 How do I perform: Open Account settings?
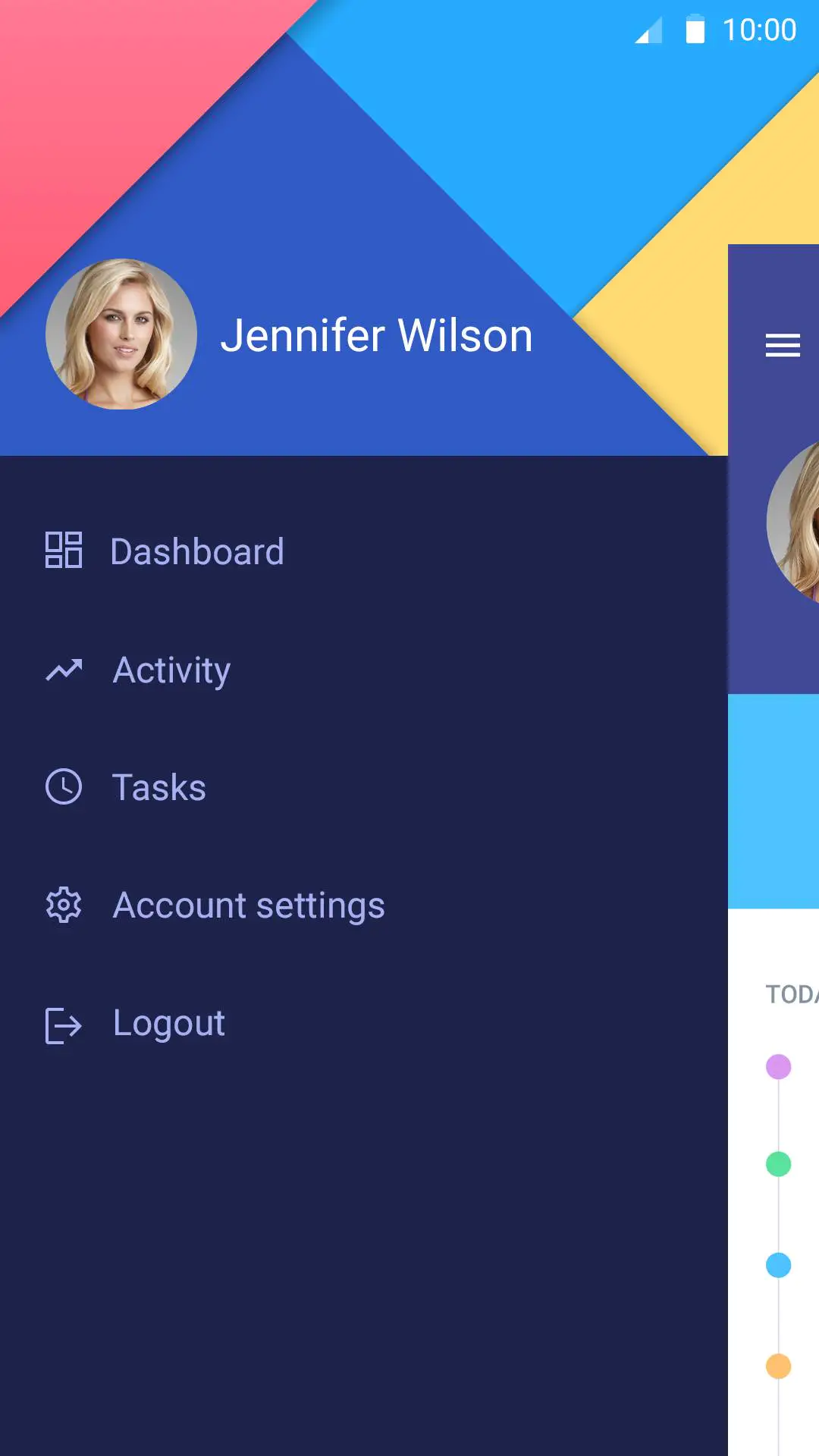(364, 905)
